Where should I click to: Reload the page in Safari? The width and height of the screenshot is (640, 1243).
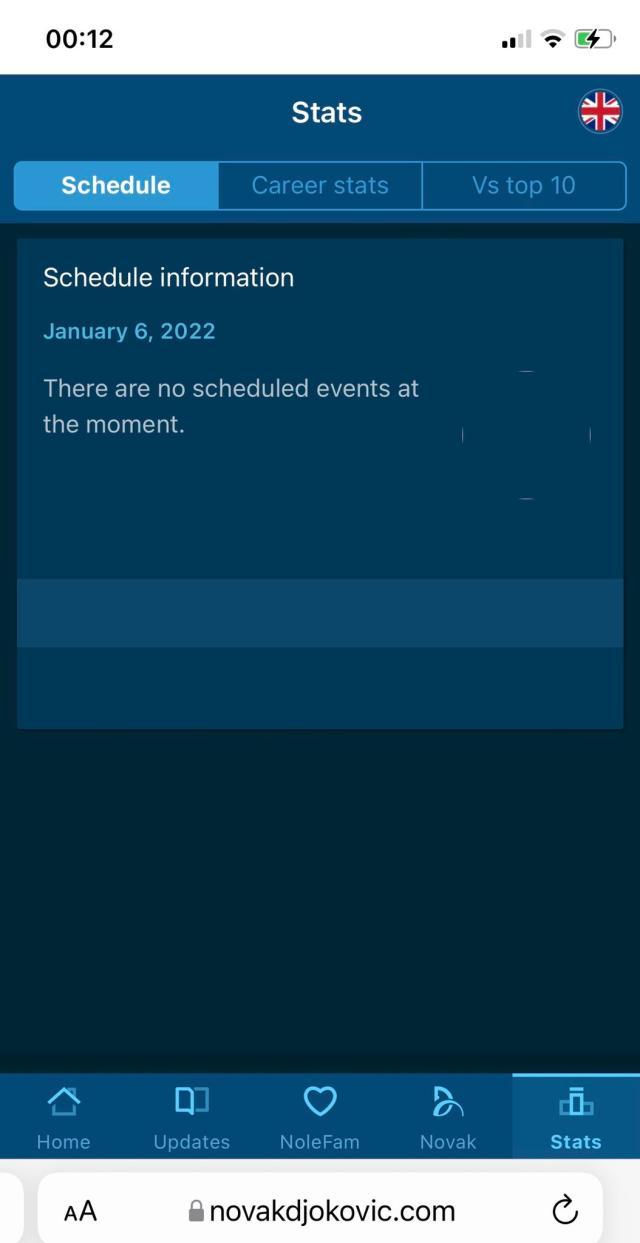pyautogui.click(x=565, y=1210)
